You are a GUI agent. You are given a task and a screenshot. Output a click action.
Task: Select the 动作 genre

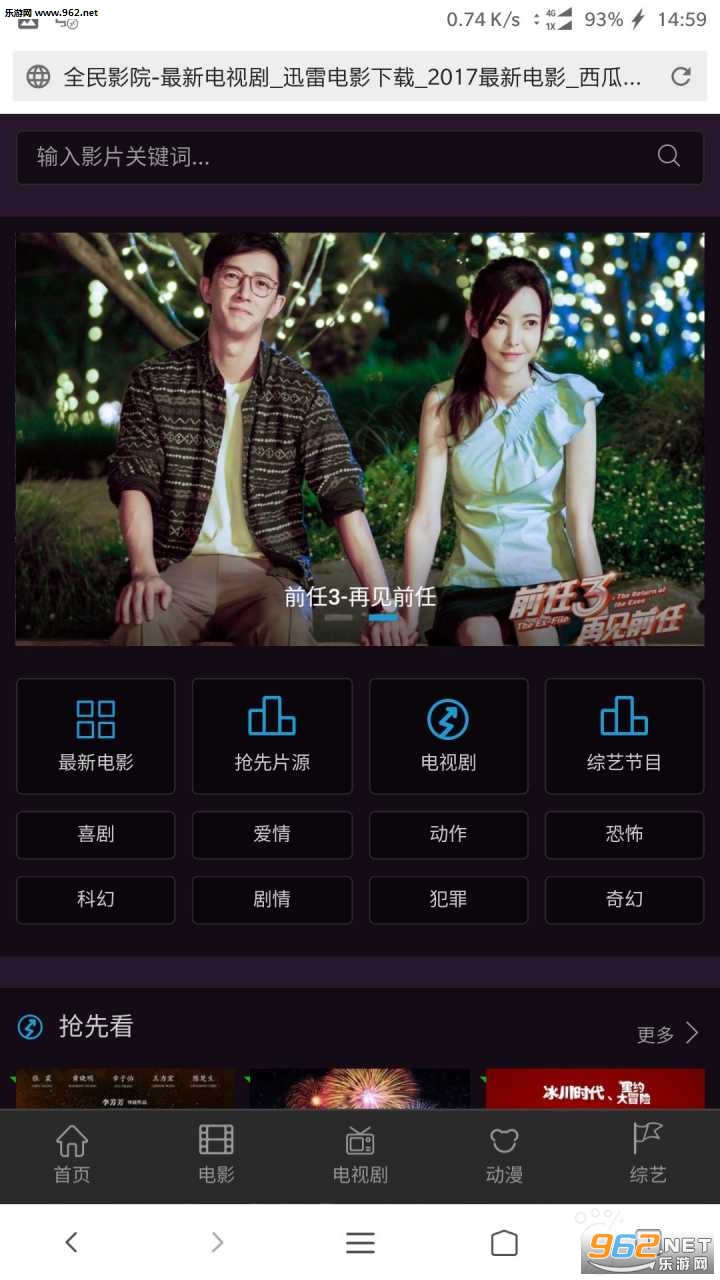[x=448, y=834]
